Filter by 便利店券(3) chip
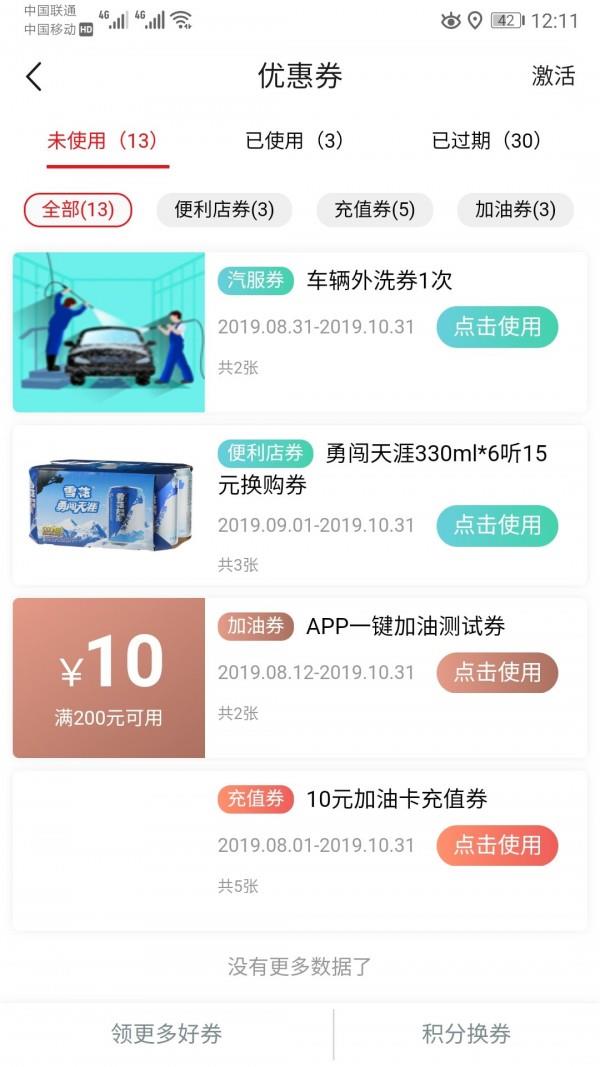Screen dimensions: 600x1067 click(x=224, y=210)
